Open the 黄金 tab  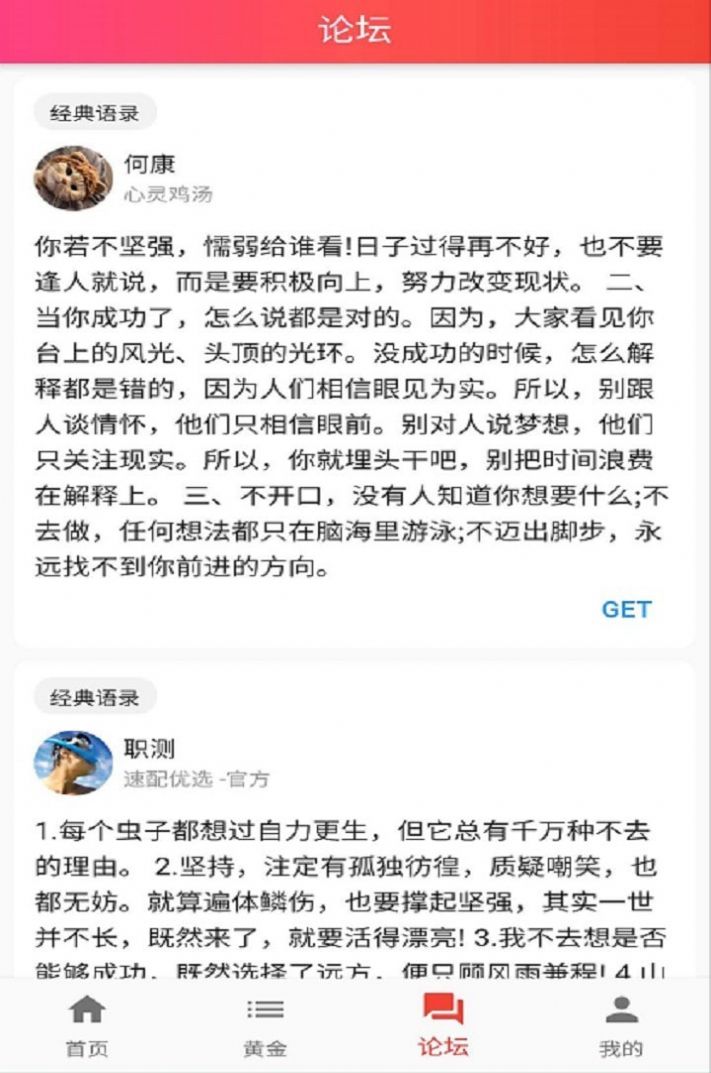click(x=265, y=1025)
